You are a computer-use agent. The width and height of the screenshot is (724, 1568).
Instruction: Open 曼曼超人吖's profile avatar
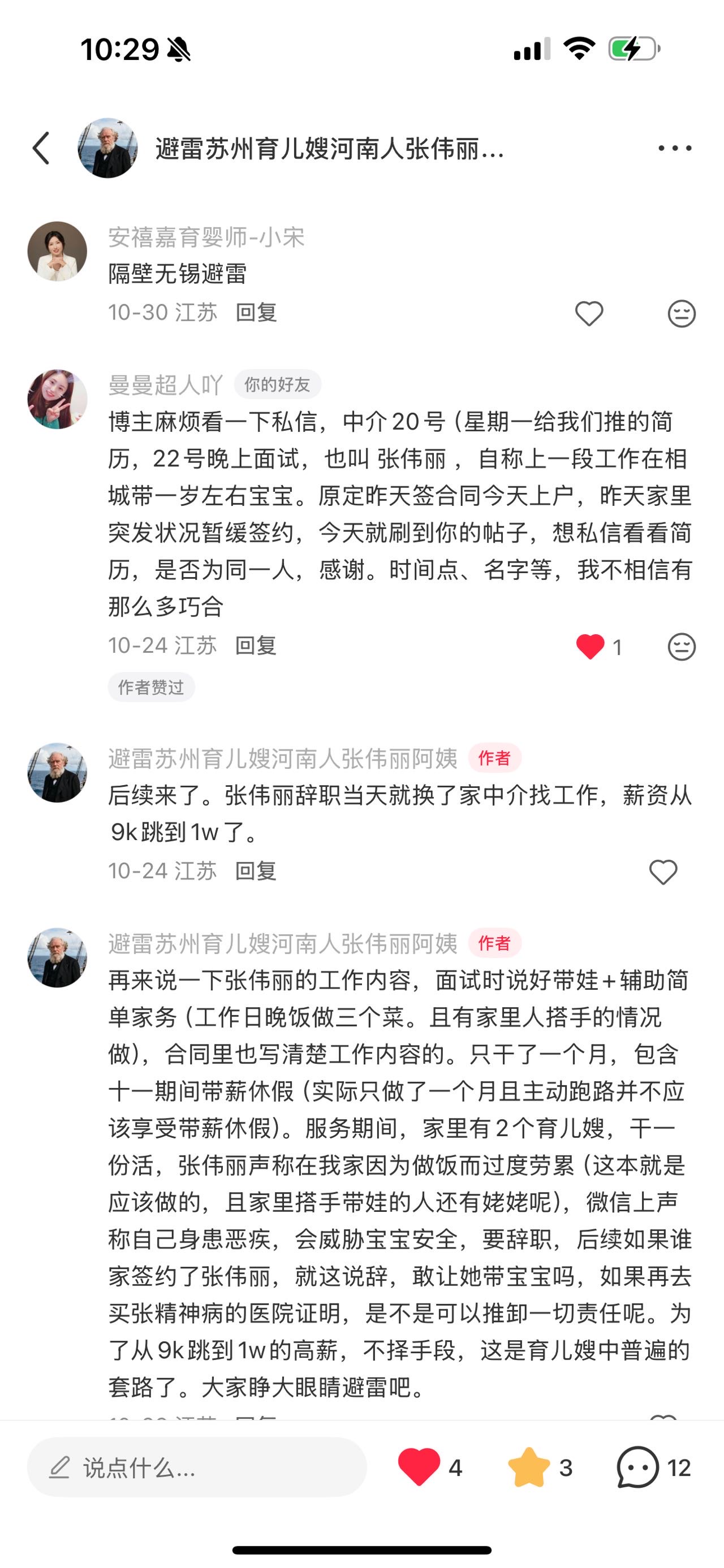(x=57, y=399)
